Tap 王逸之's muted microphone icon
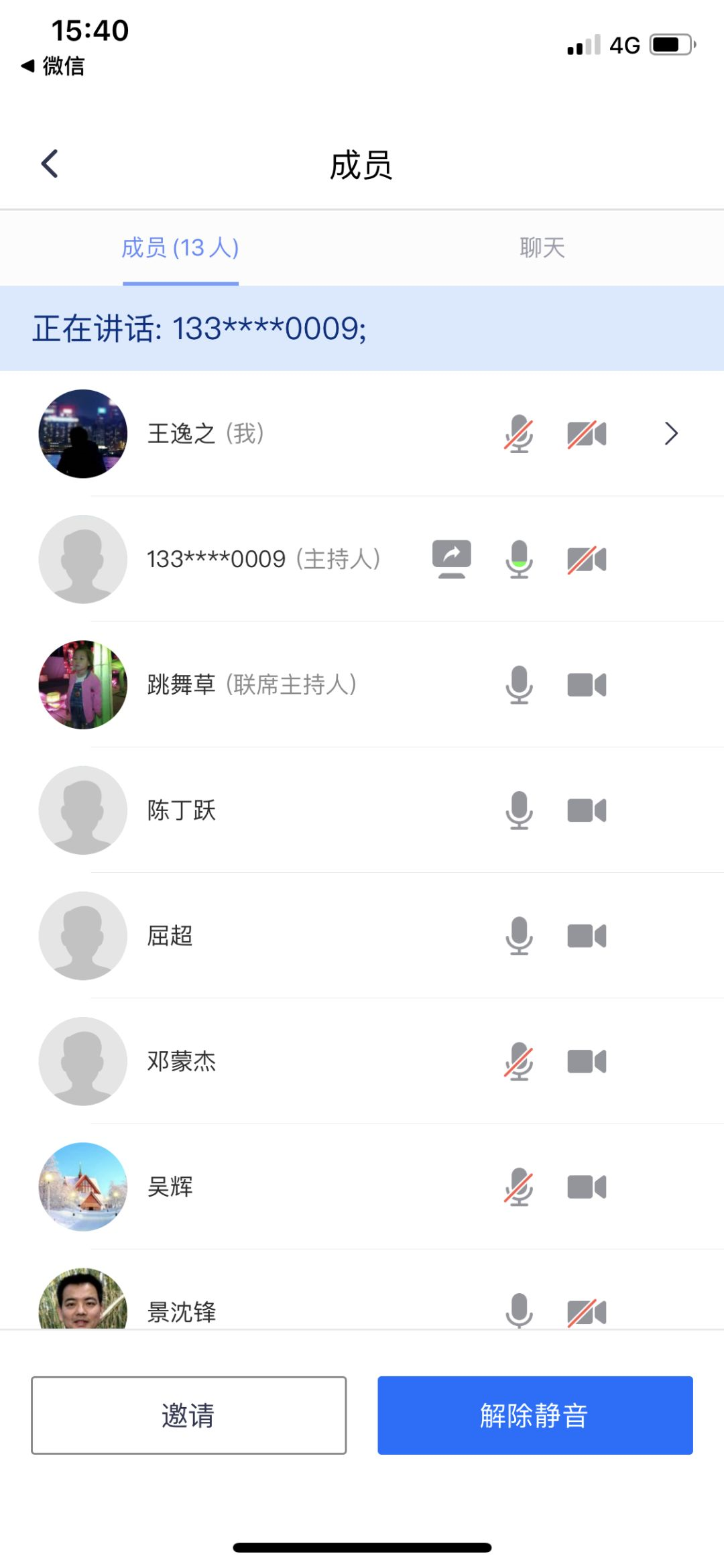Screen dimensions: 724x1568 519,434
